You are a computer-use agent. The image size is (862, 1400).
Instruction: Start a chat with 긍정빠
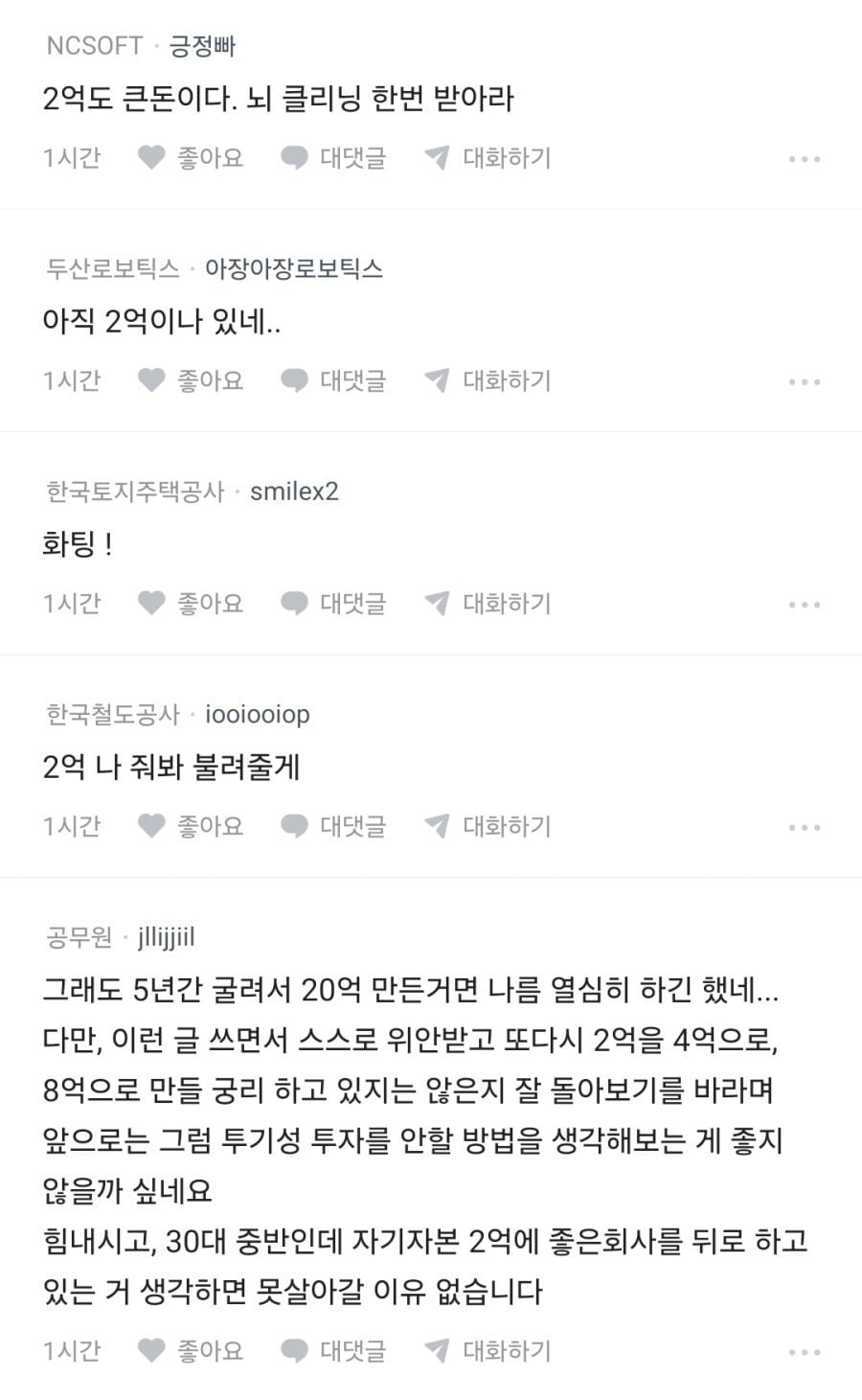coord(488,157)
